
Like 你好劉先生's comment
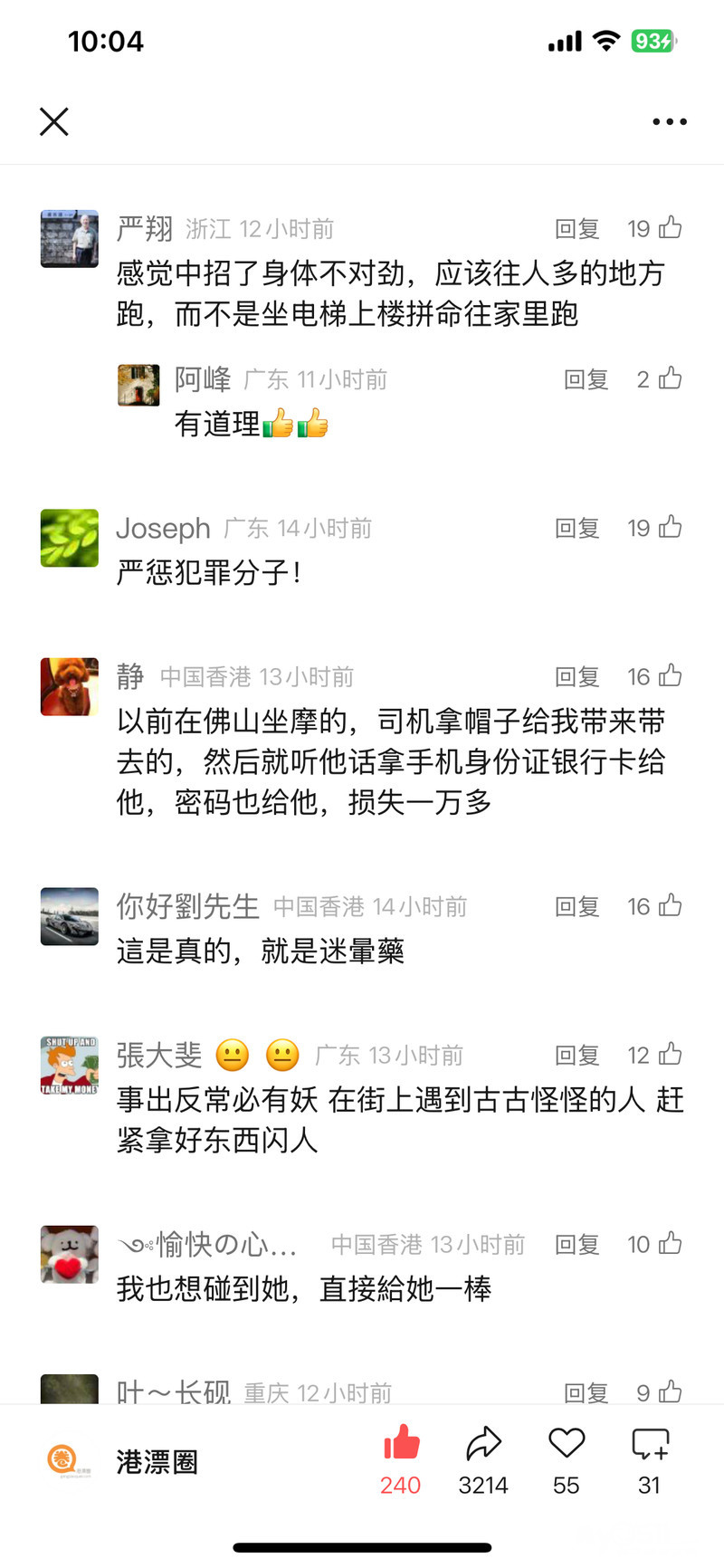[670, 905]
